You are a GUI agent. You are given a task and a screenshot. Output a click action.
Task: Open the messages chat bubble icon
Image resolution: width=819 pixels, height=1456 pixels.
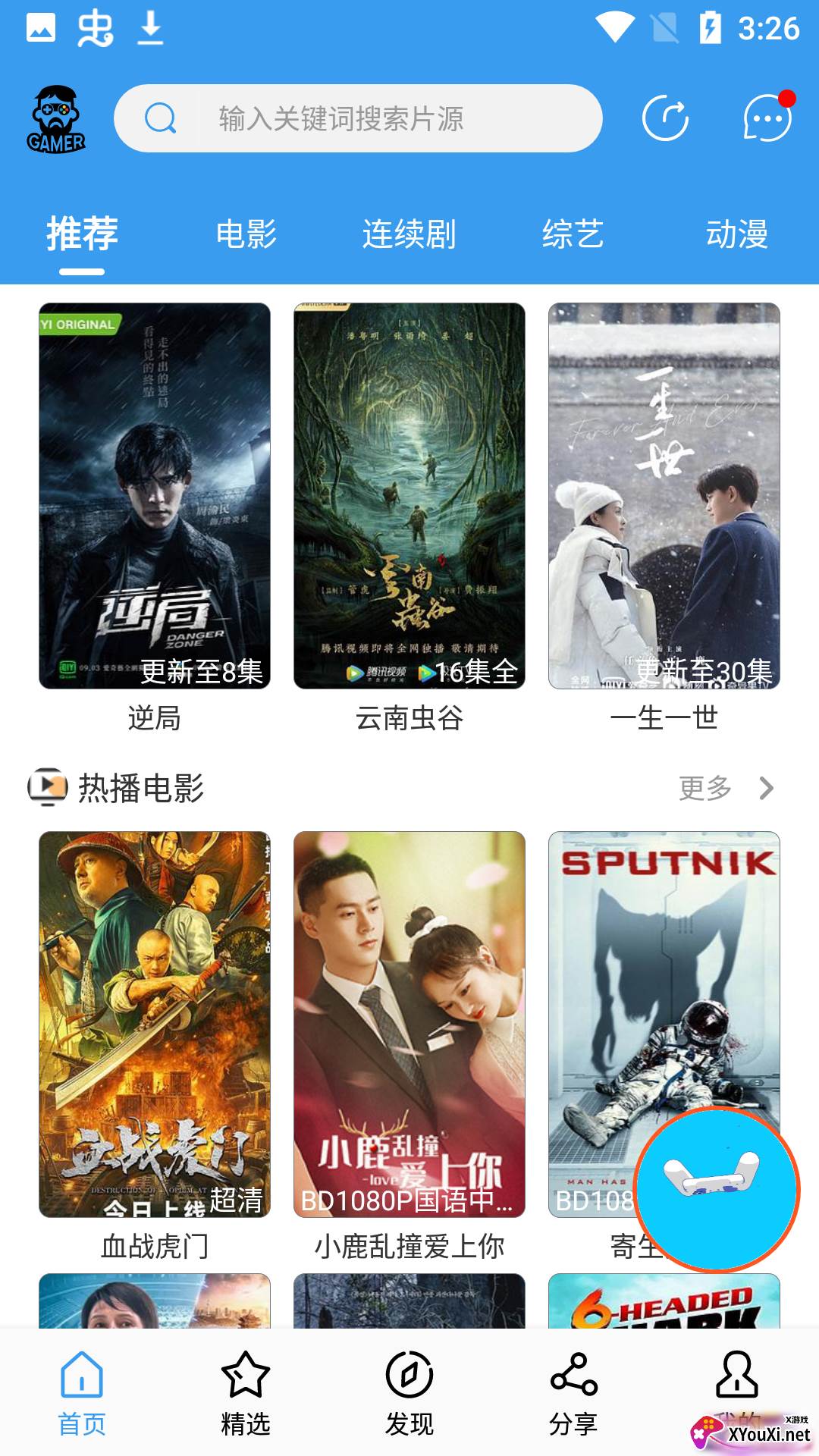pos(767,118)
